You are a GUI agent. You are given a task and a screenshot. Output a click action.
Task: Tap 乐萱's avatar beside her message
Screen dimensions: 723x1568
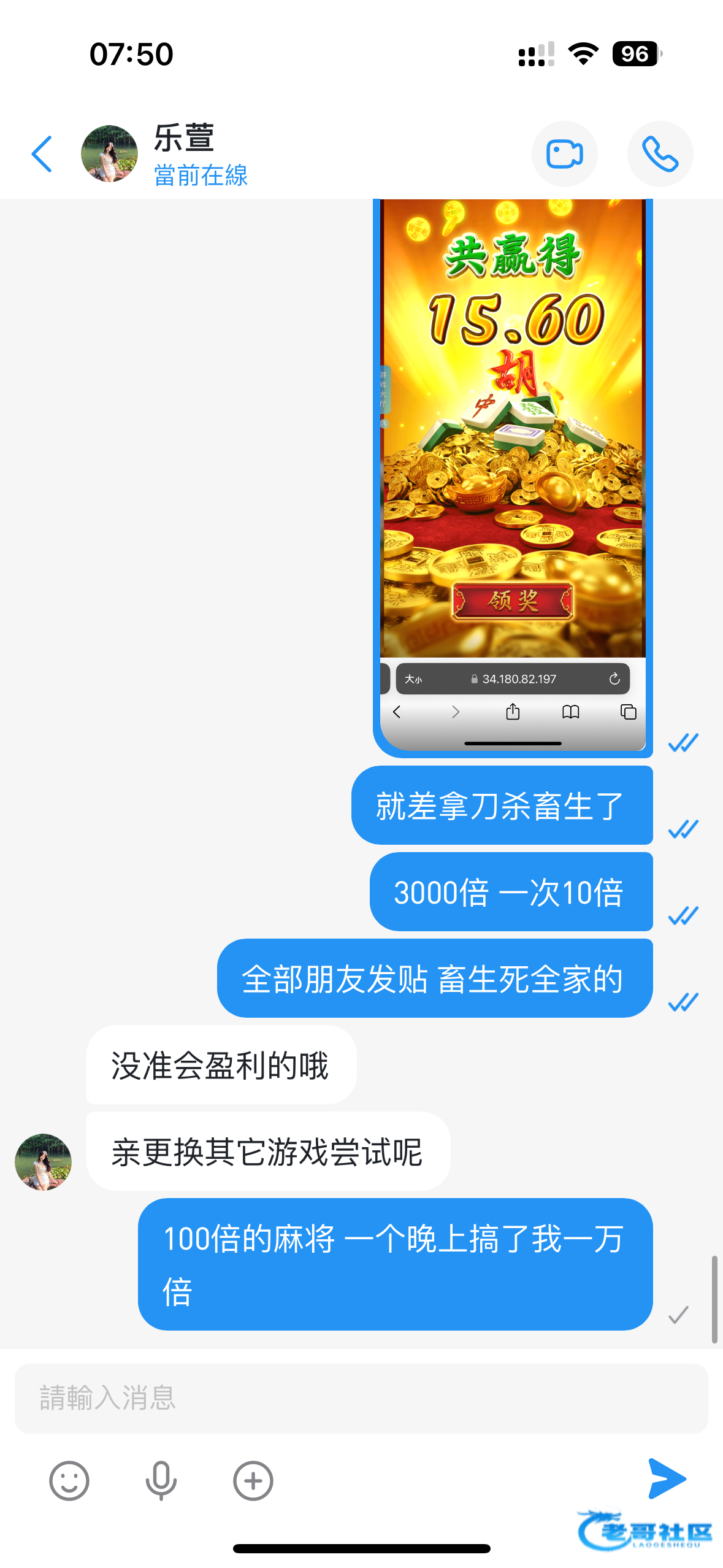coord(43,1161)
